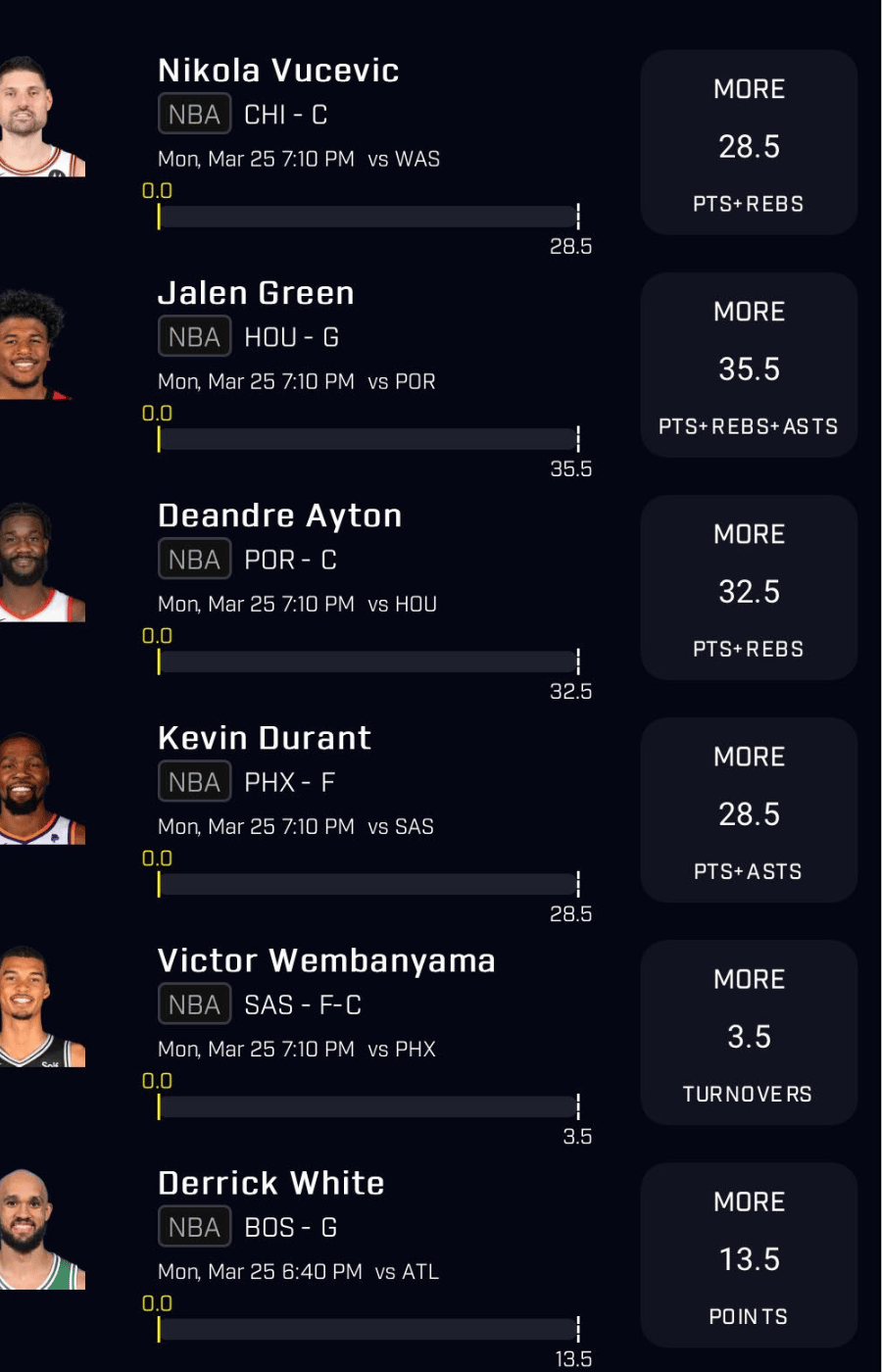882x1372 pixels.
Task: Select the Deandre Ayton entry
Action: coord(279,515)
